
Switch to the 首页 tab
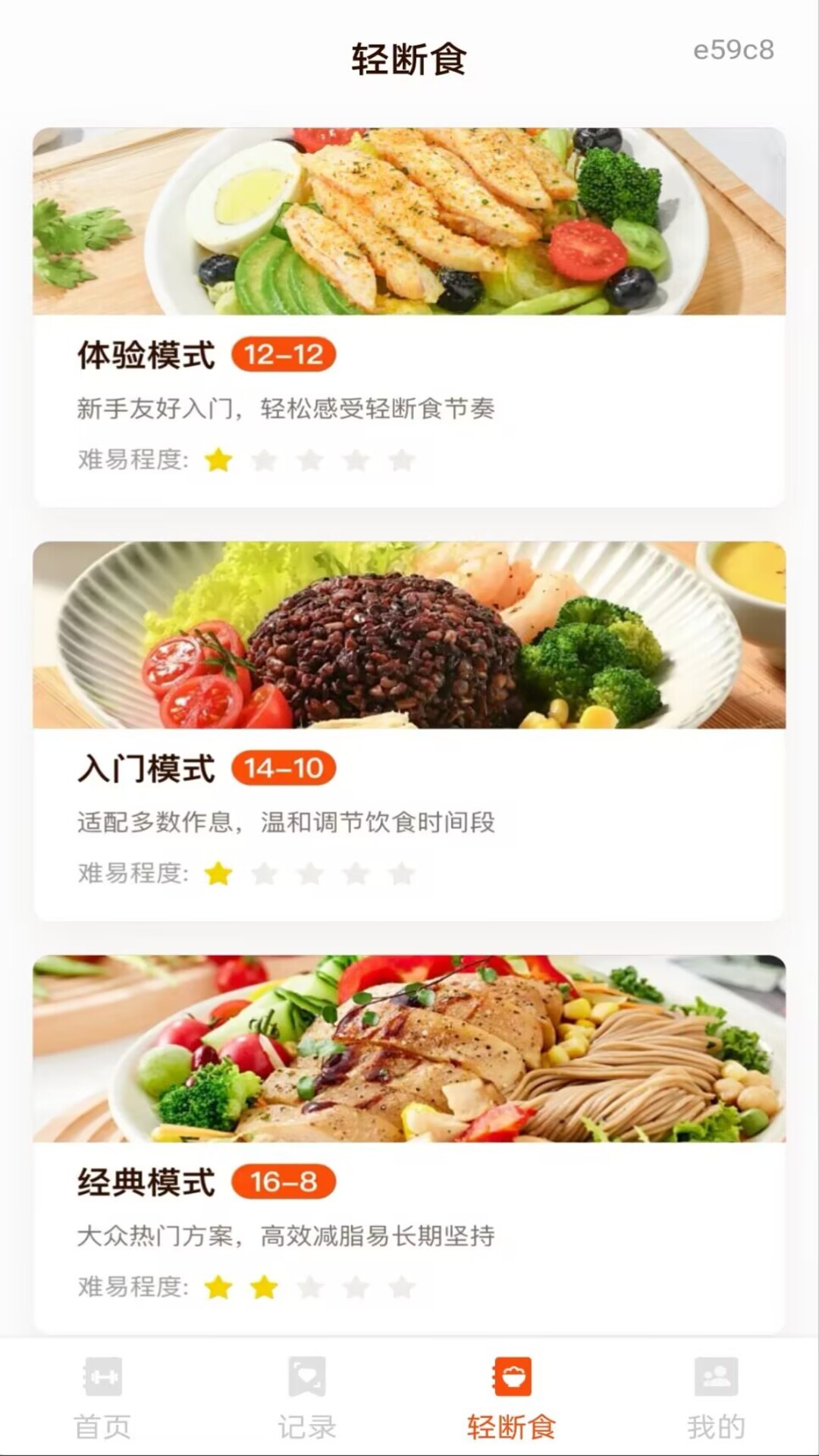coord(102,1398)
